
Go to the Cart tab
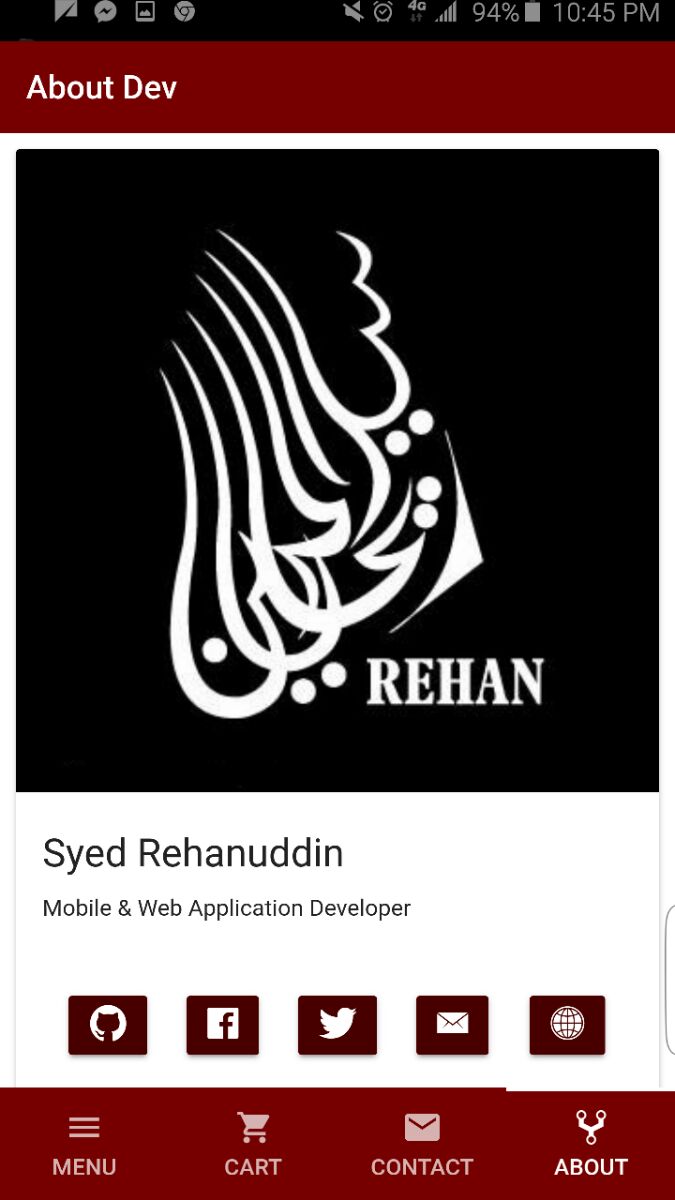(x=253, y=1145)
